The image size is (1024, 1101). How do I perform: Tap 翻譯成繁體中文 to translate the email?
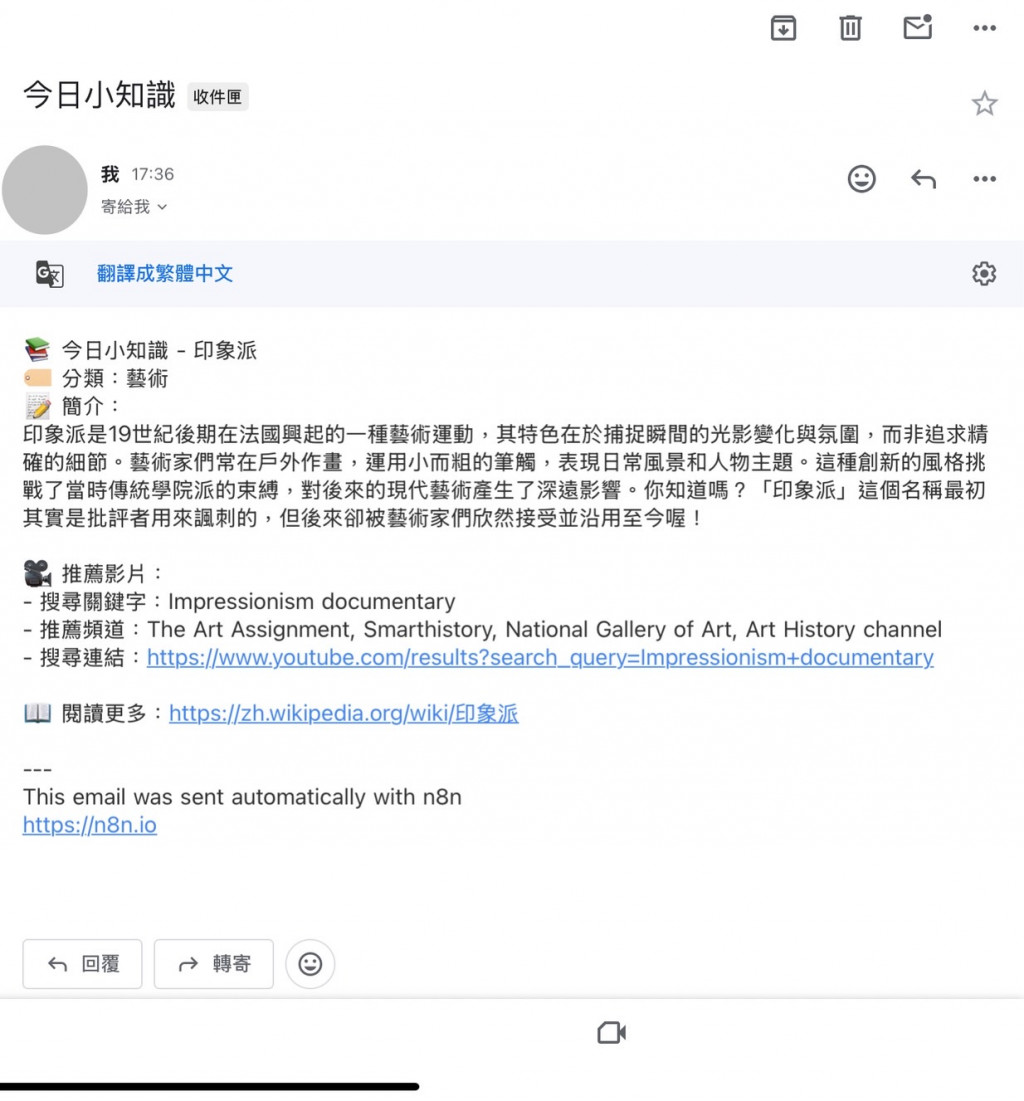coord(165,274)
